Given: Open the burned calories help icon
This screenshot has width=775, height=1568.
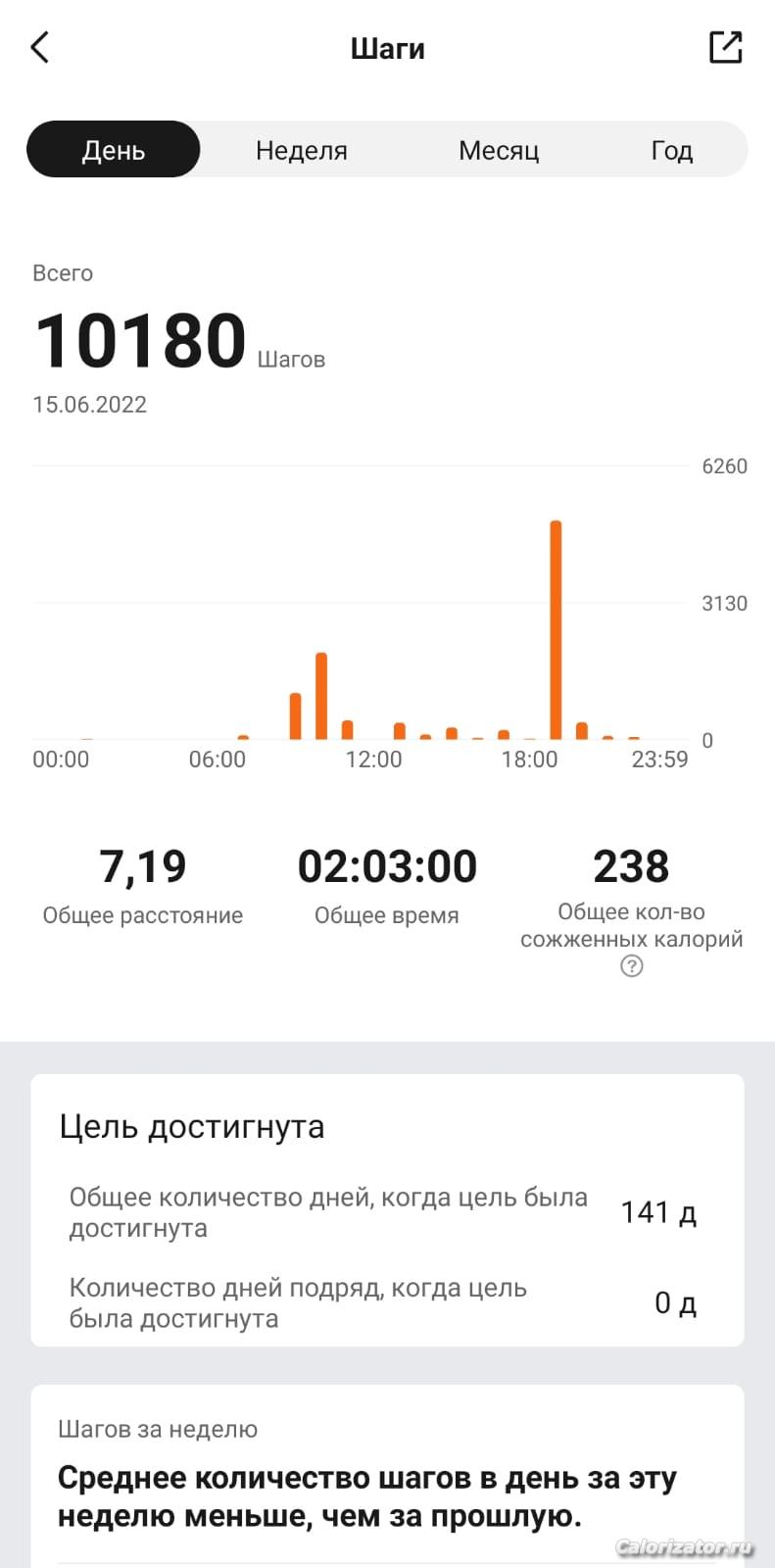Looking at the screenshot, I should (x=632, y=966).
